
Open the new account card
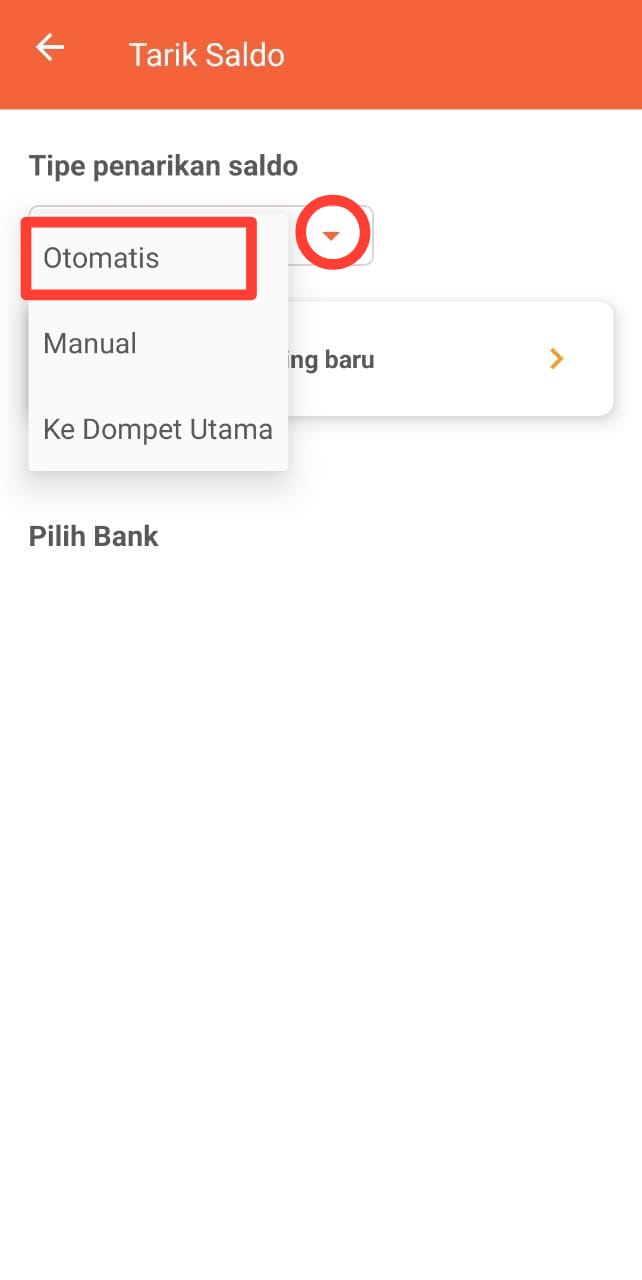450,359
